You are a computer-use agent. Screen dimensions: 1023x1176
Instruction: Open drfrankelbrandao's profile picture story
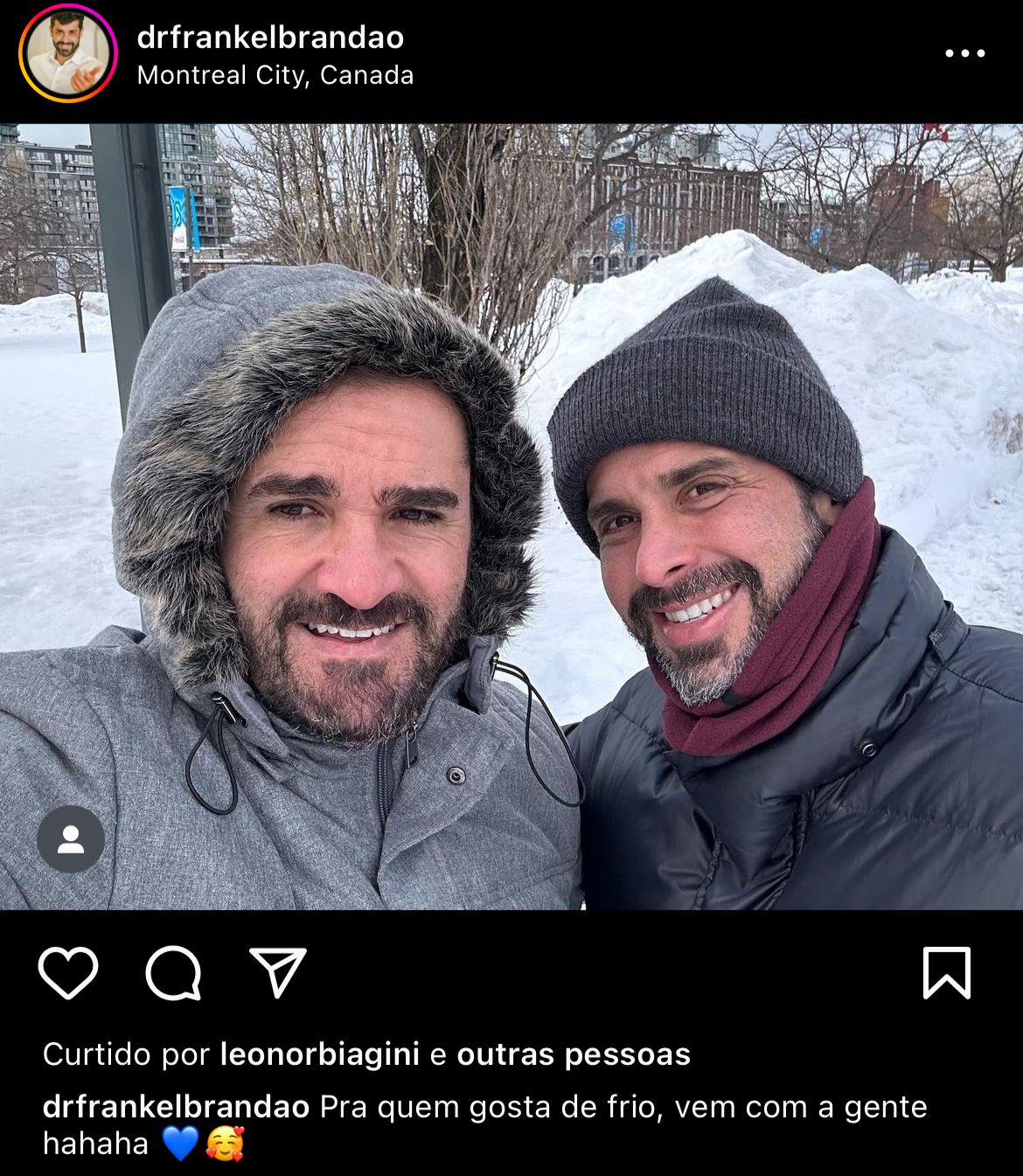coord(67,54)
